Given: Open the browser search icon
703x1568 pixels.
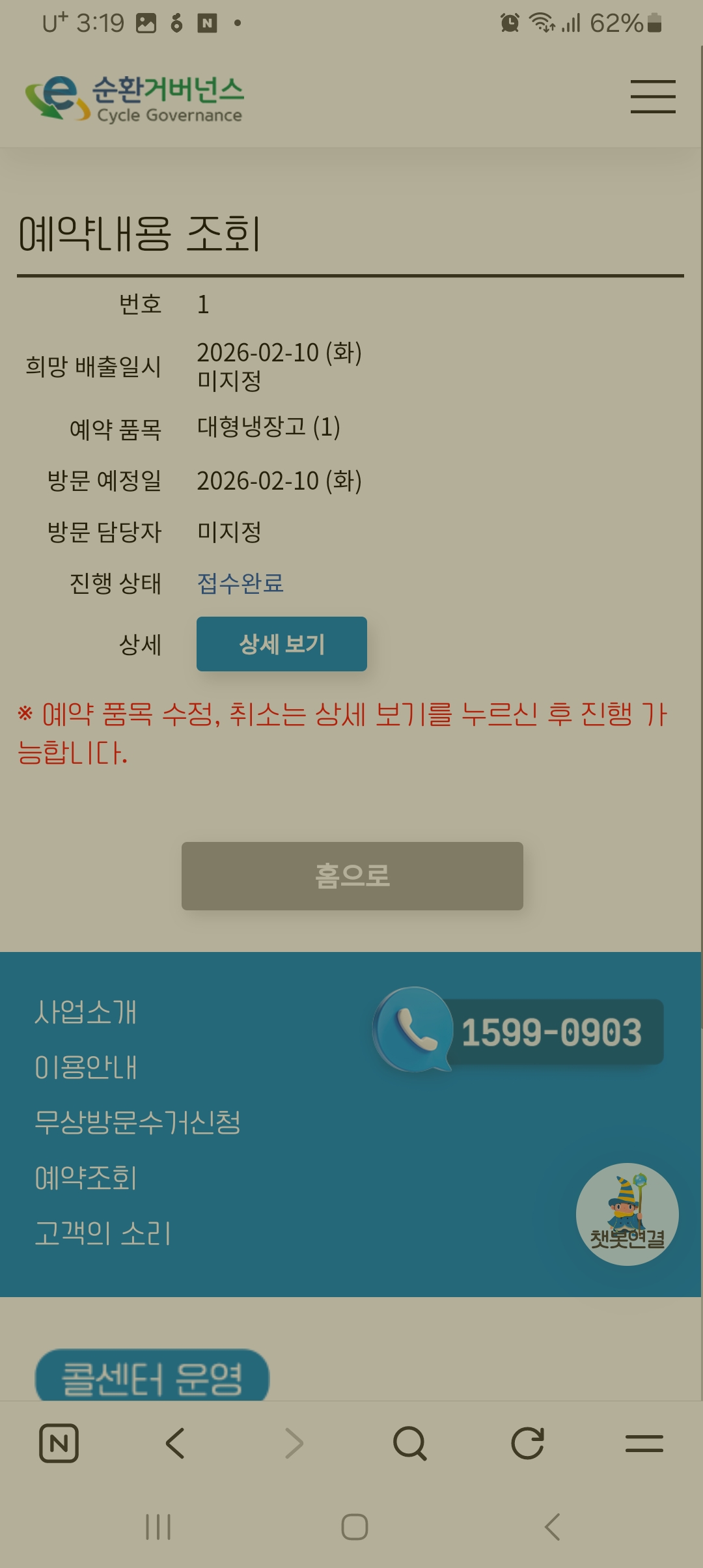Looking at the screenshot, I should point(409,1443).
